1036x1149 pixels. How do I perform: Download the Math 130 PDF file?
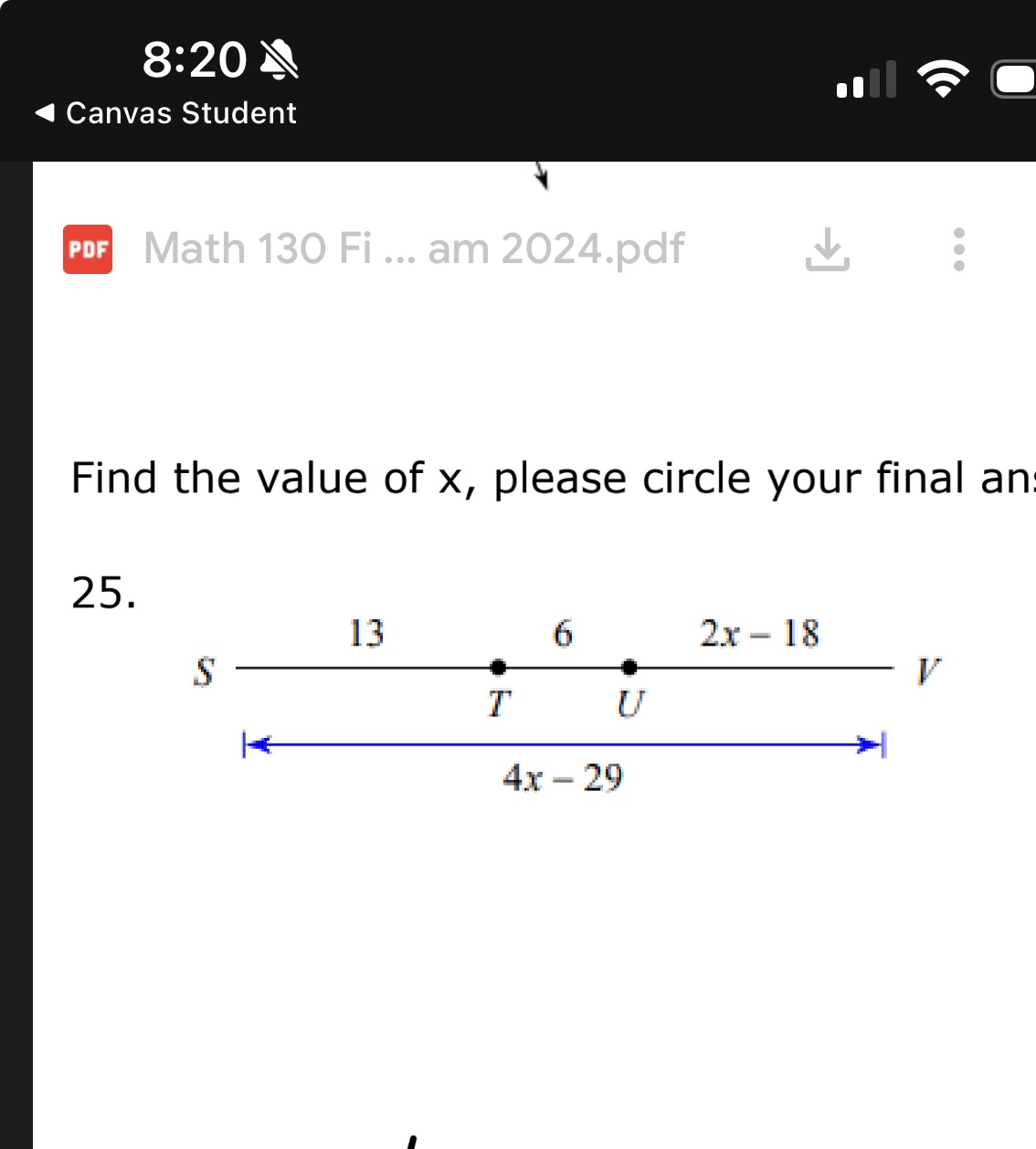pos(827,249)
